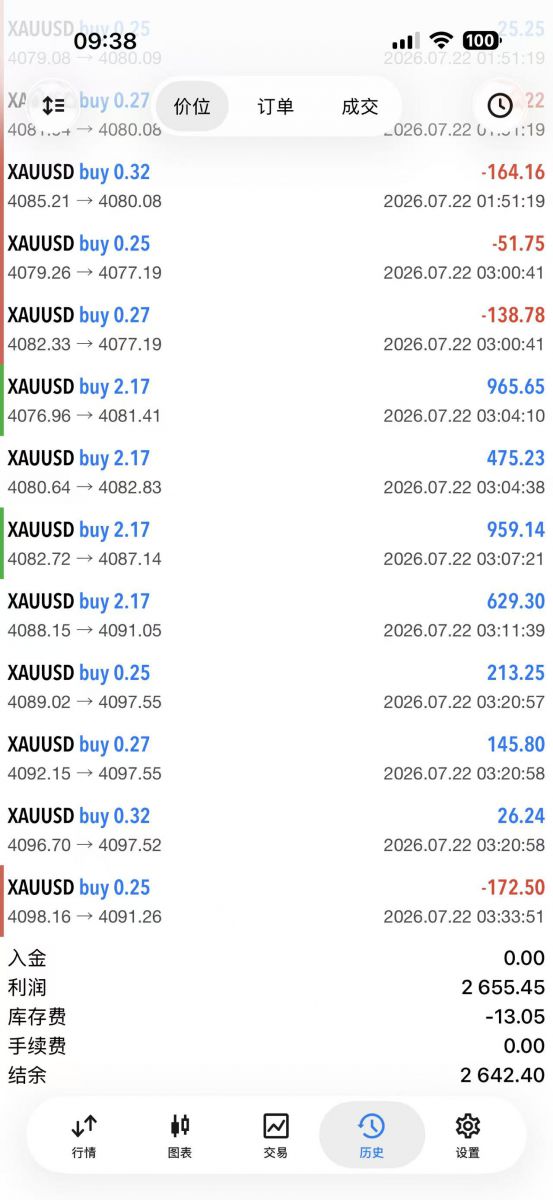Expand the buy 0.27 trade with -138.78 loss
Image resolution: width=553 pixels, height=1200 pixels.
coord(276,329)
